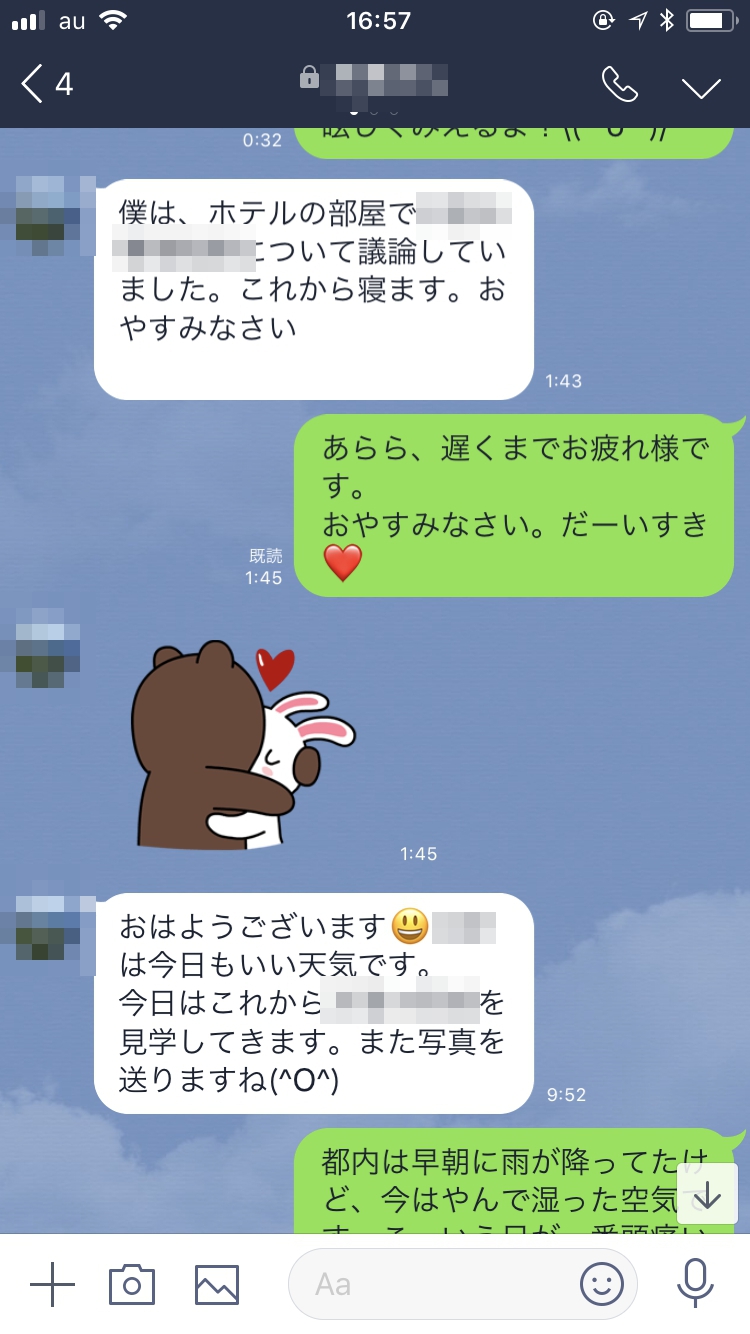Open the attachment menu with the plus icon
Image resolution: width=750 pixels, height=1334 pixels.
(x=52, y=1284)
